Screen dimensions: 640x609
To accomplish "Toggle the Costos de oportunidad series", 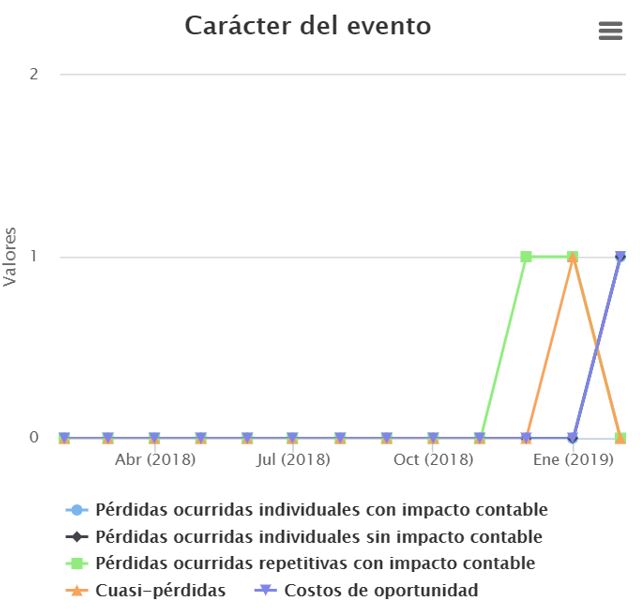I will [381, 590].
